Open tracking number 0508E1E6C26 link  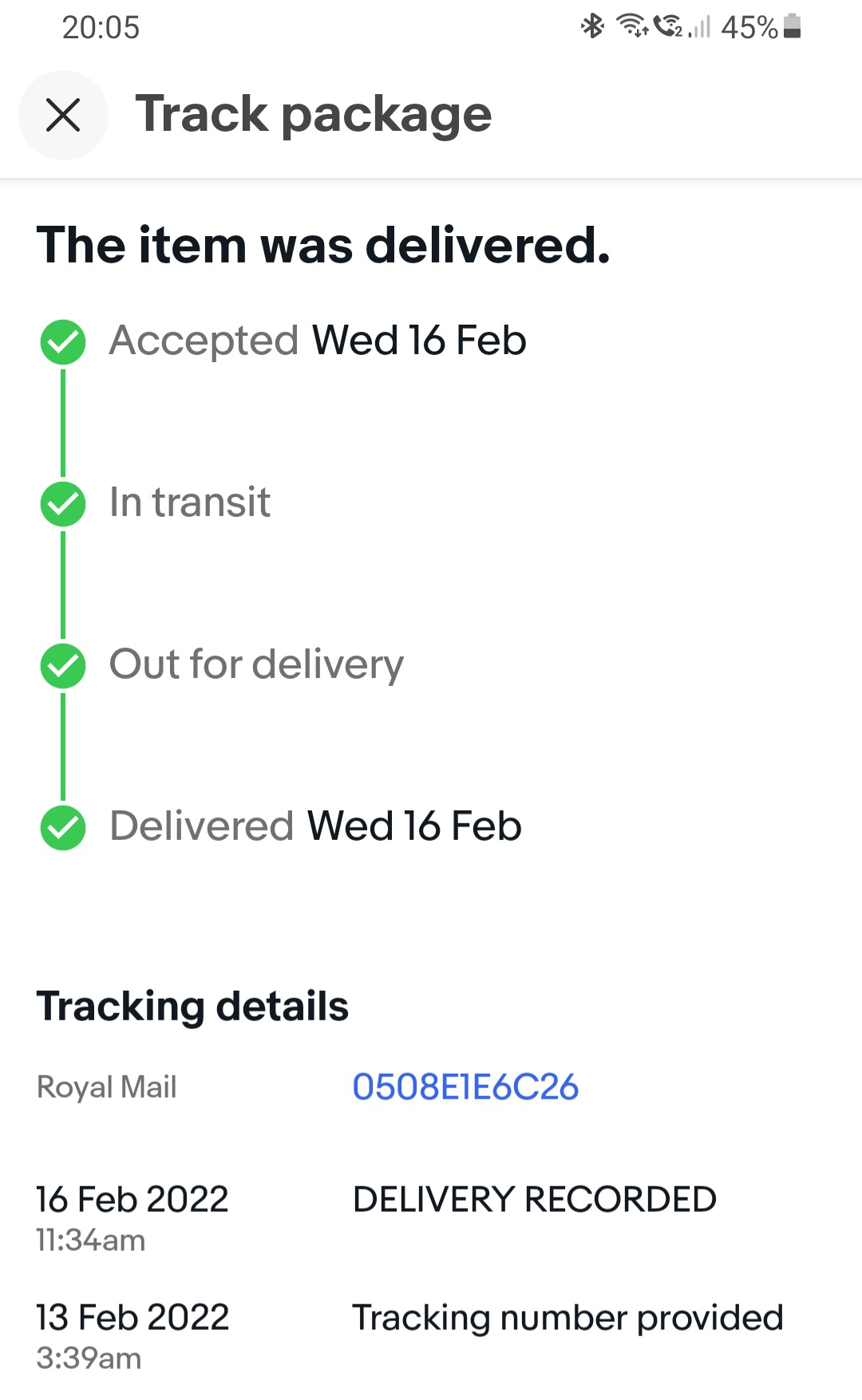pos(465,1086)
